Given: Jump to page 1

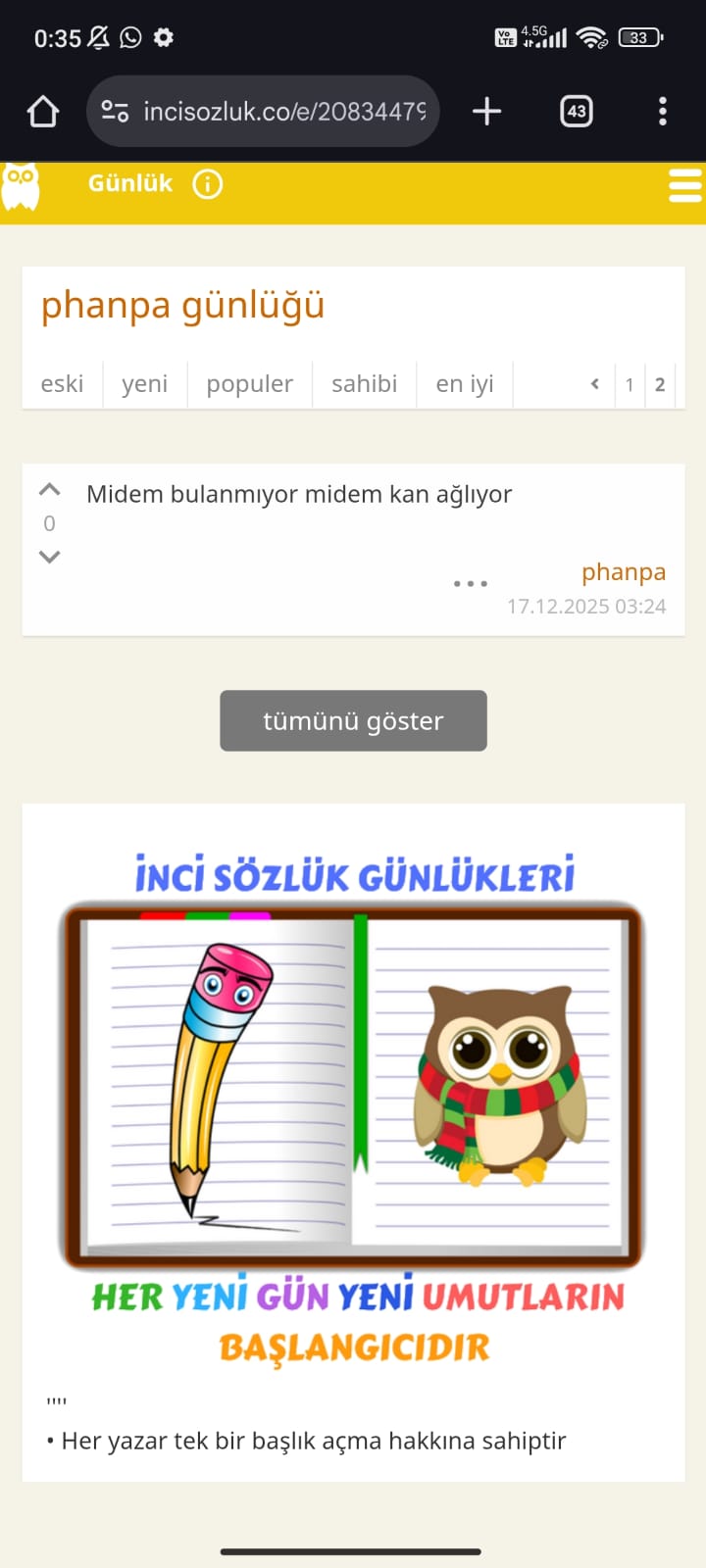Looking at the screenshot, I should pos(630,384).
